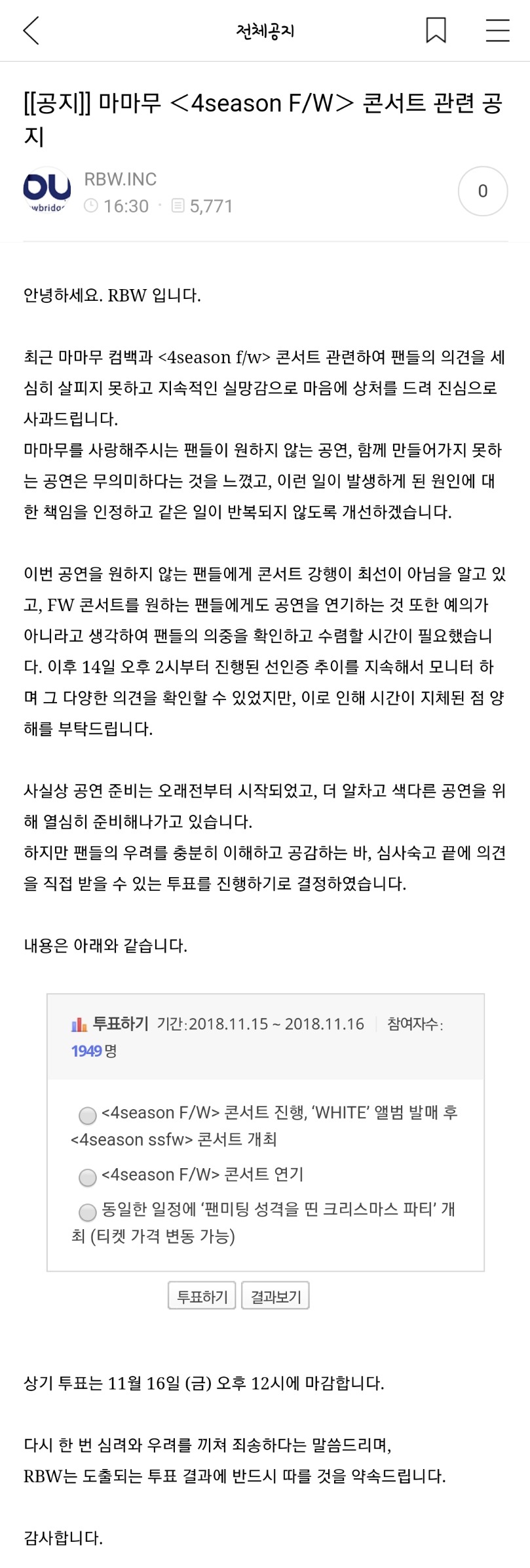Bookmark this notice post
The image size is (530, 1568).
point(436,31)
